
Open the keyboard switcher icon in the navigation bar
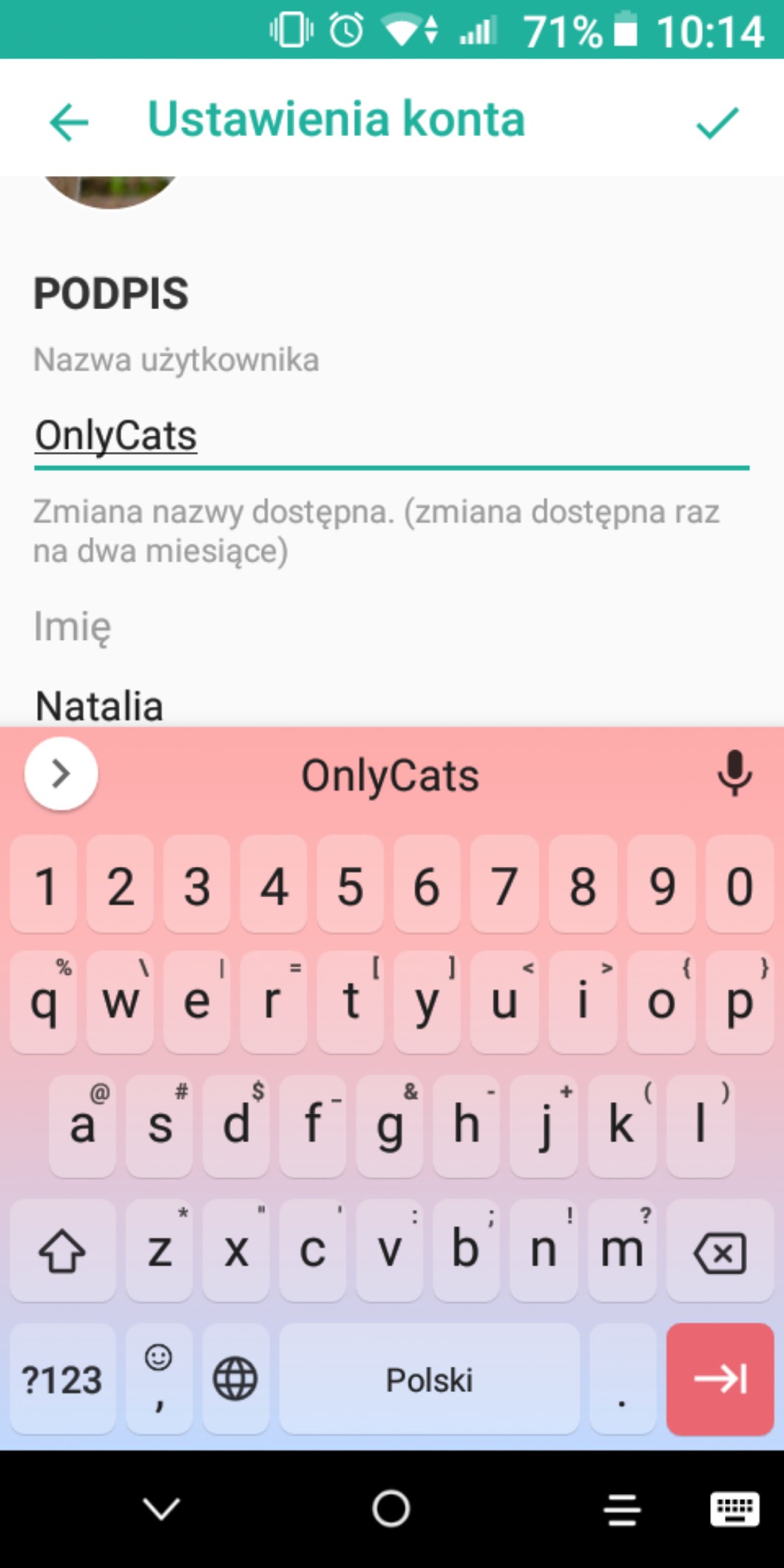pyautogui.click(x=734, y=1509)
